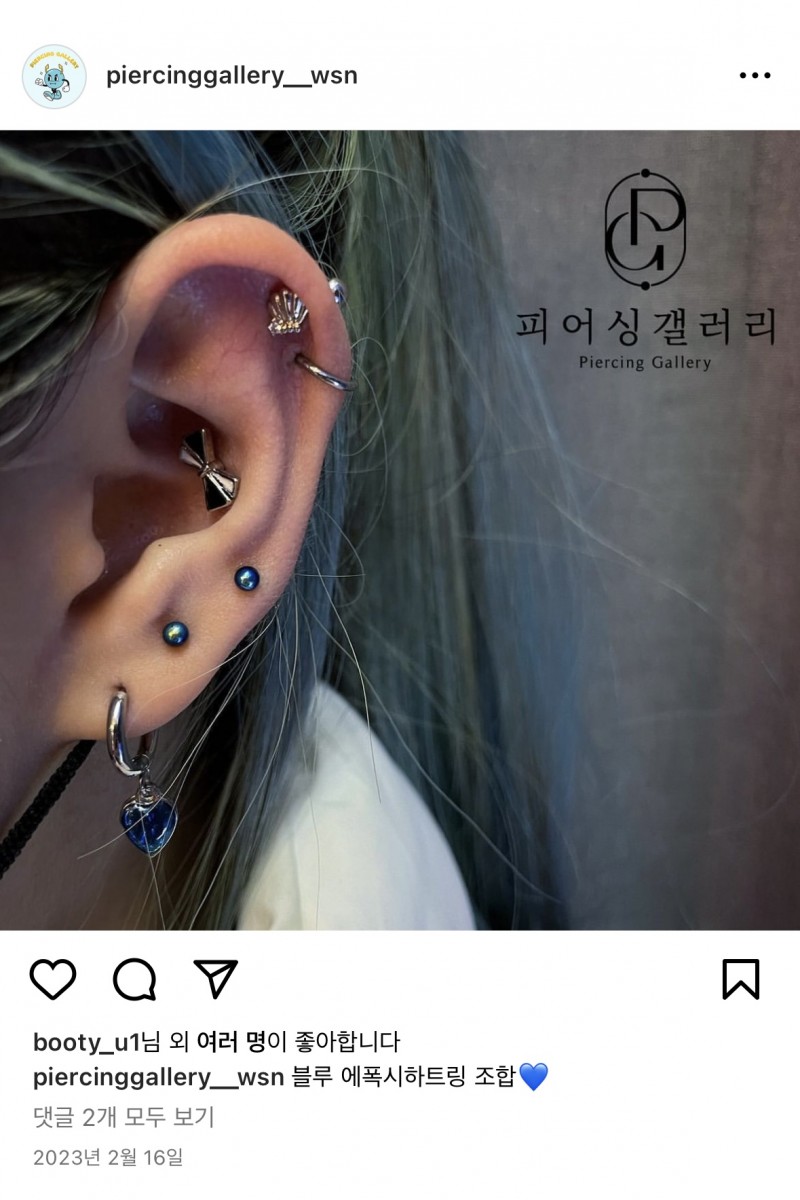The image size is (800, 1200).
Task: Open the post overflow menu
Action: click(x=755, y=76)
